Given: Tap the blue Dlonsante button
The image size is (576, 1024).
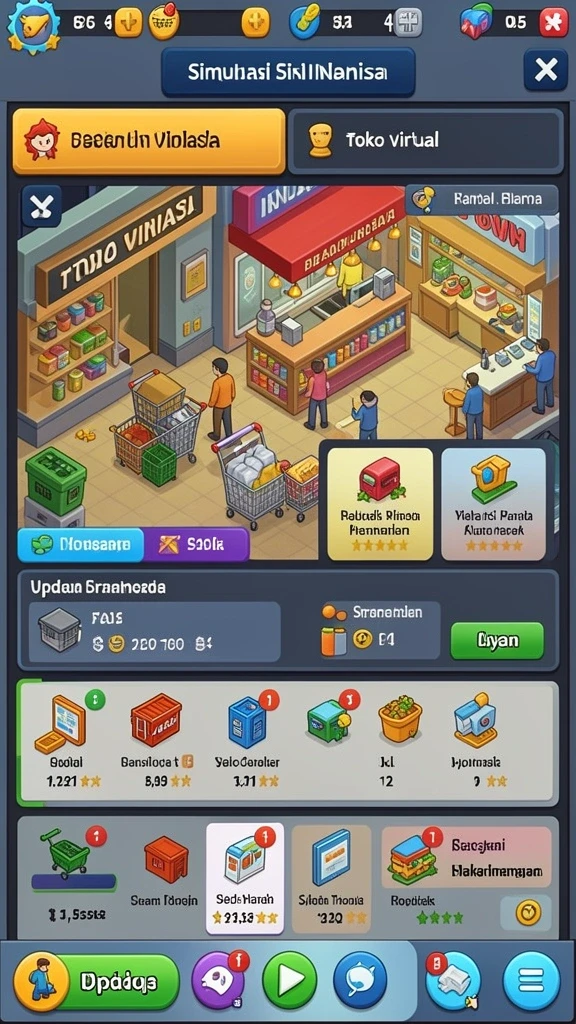Looking at the screenshot, I should (80, 545).
